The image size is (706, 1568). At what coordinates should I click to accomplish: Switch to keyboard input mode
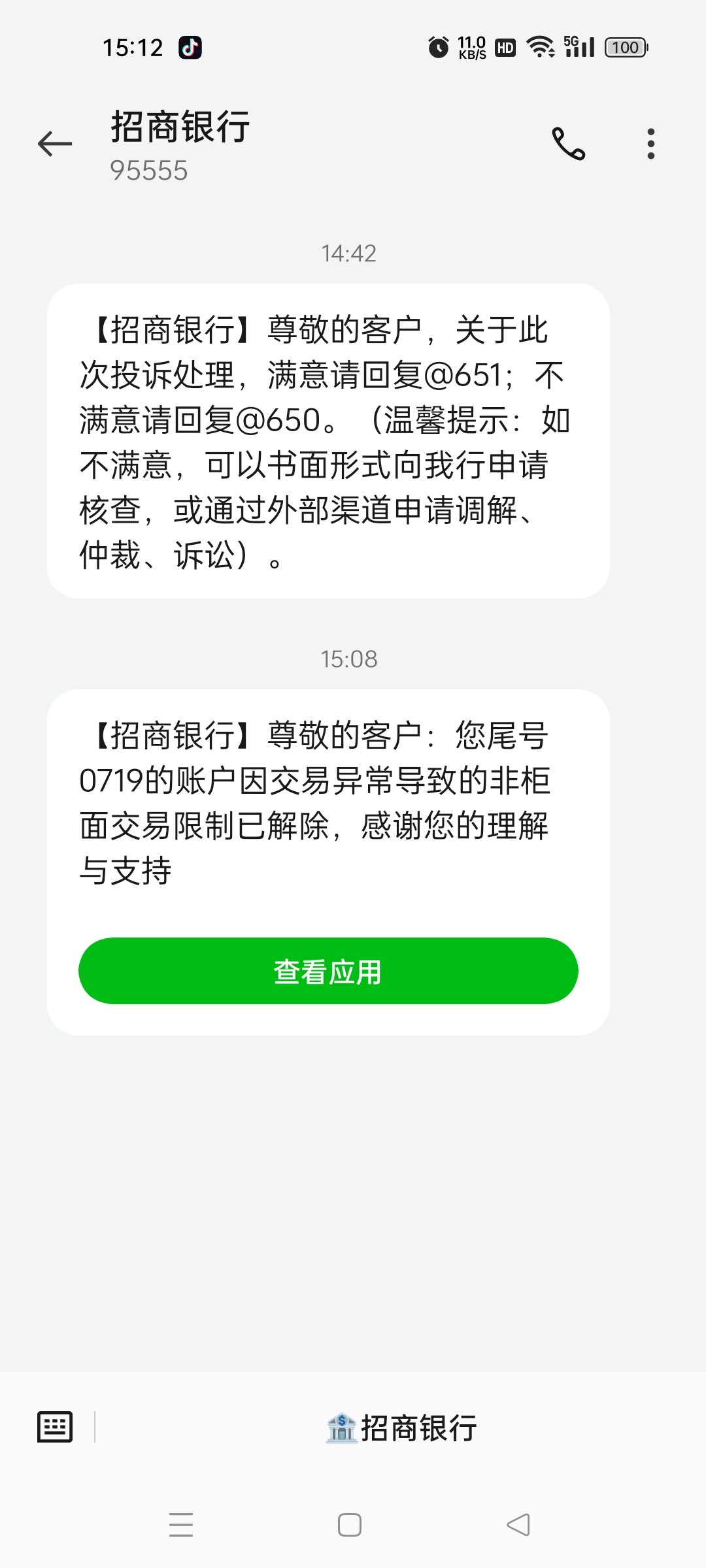pos(55,1426)
